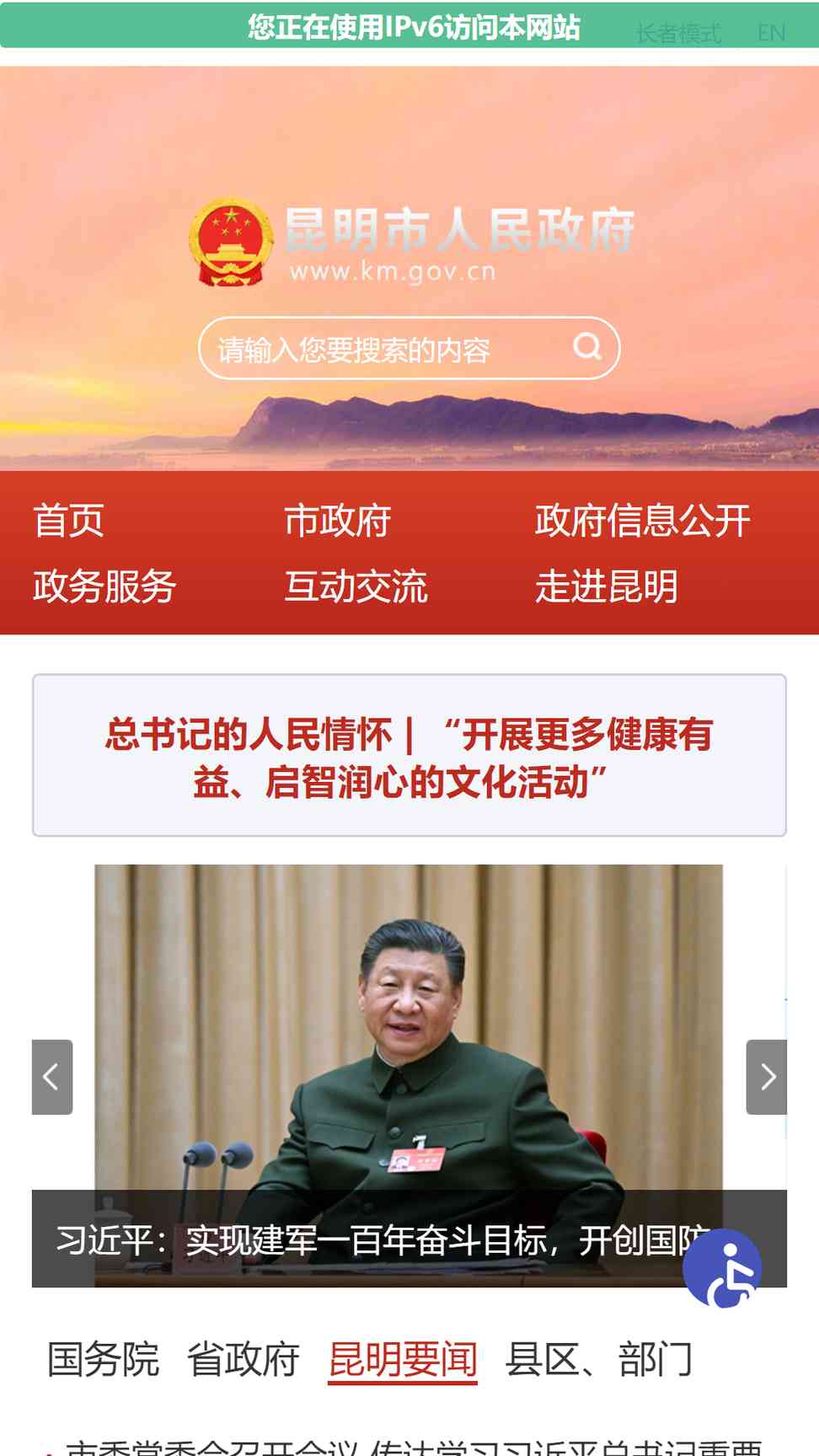Screen dimensions: 819x1456
Task: Switch to 国务院 news tab
Action: [x=103, y=1359]
